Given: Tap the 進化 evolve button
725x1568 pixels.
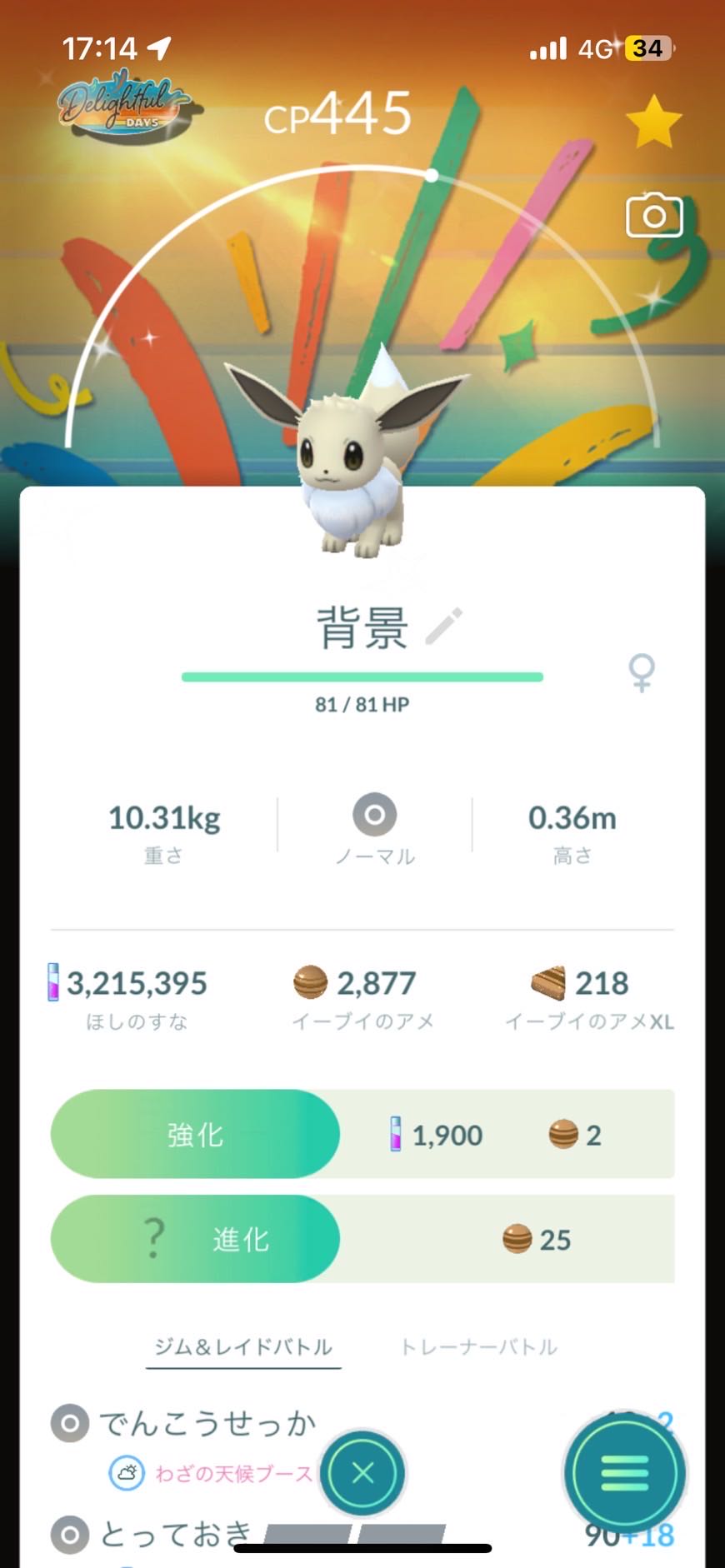Looking at the screenshot, I should point(195,1239).
